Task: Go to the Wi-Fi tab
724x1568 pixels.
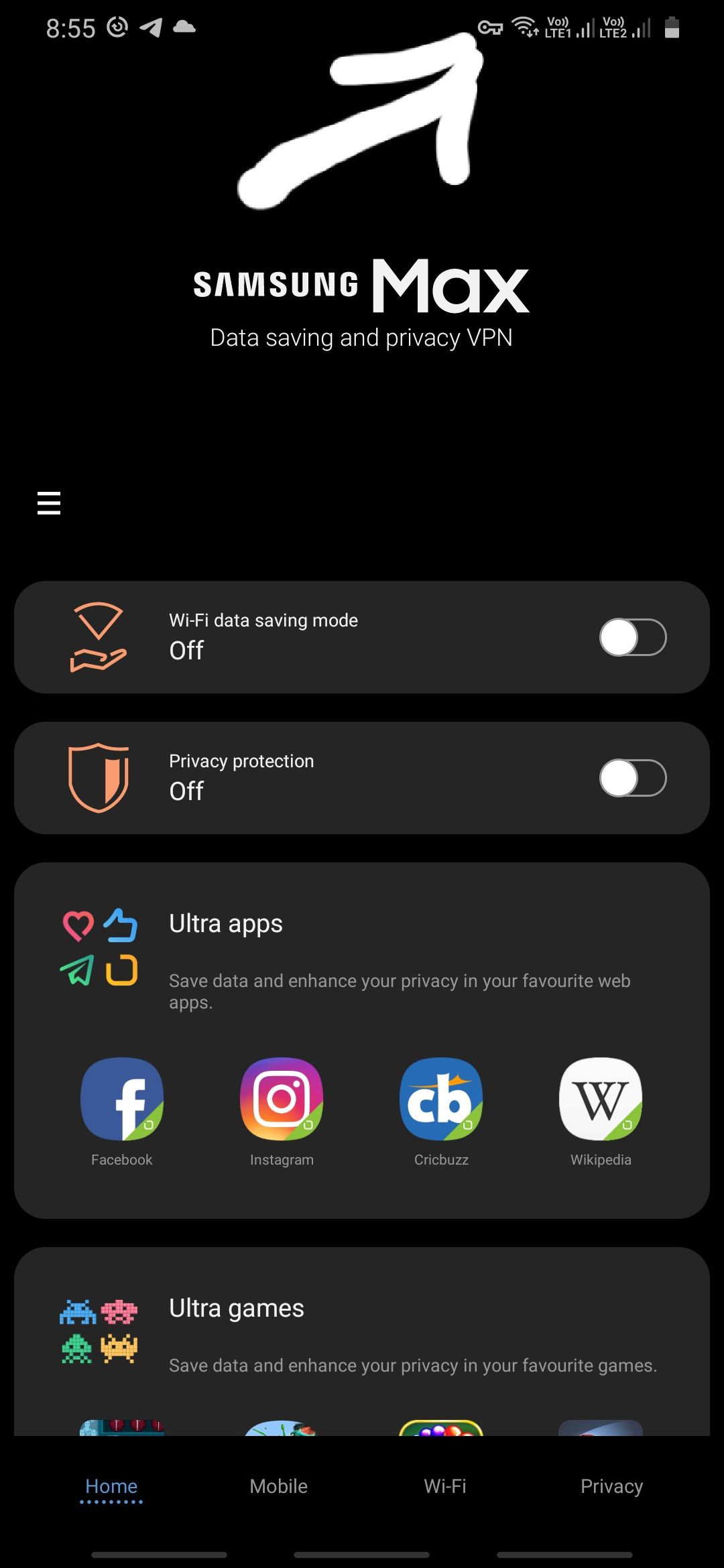Action: [445, 1486]
